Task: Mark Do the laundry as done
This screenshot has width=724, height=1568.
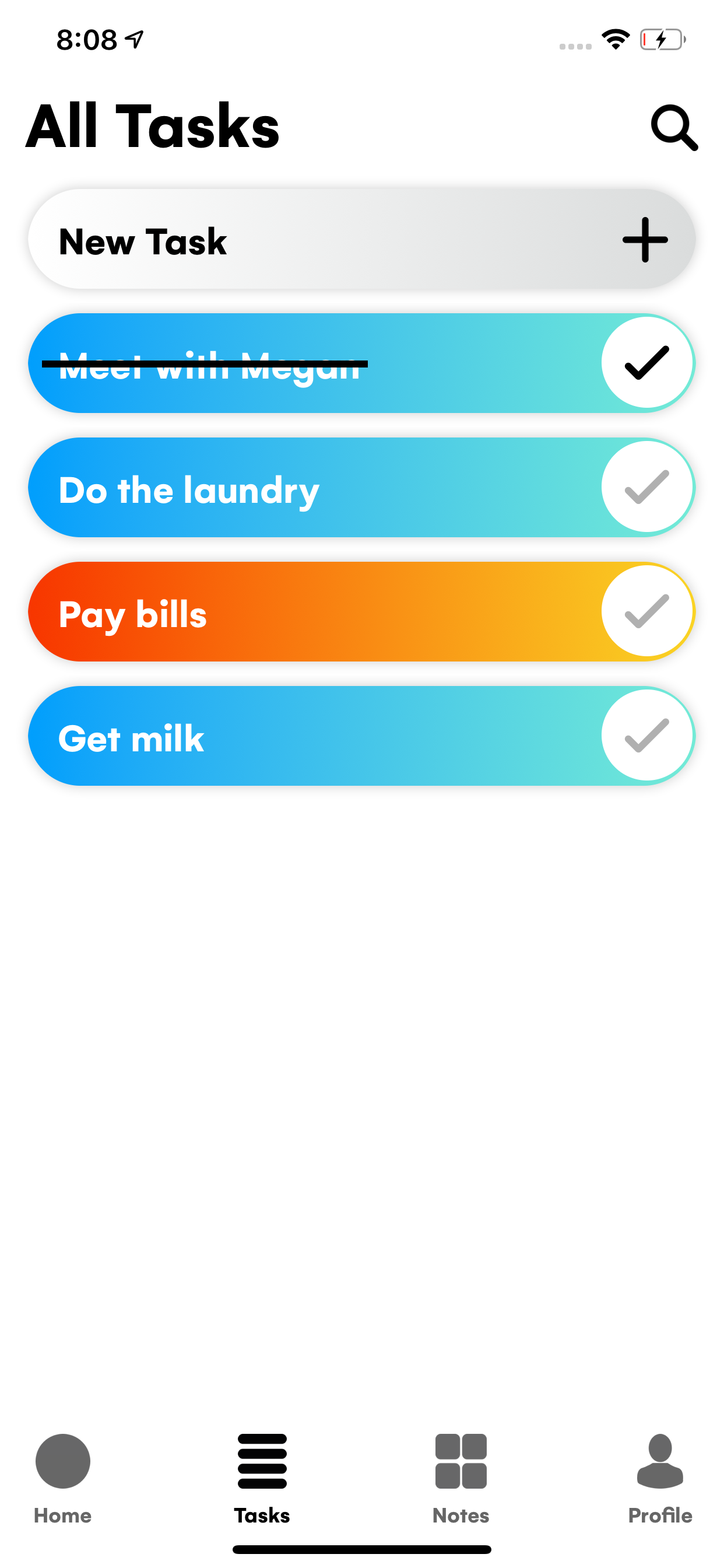Action: coord(646,487)
